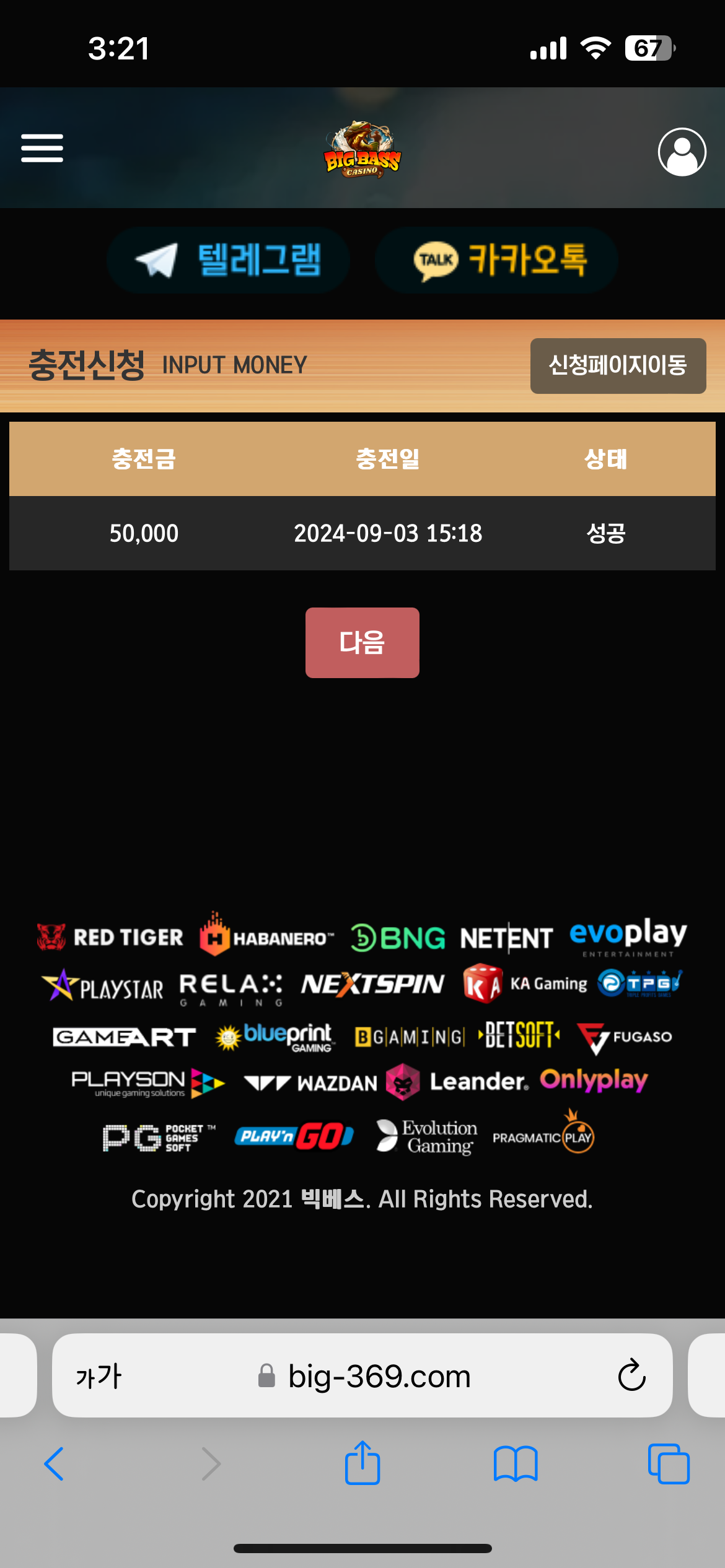Open the user profile icon

pos(682,152)
